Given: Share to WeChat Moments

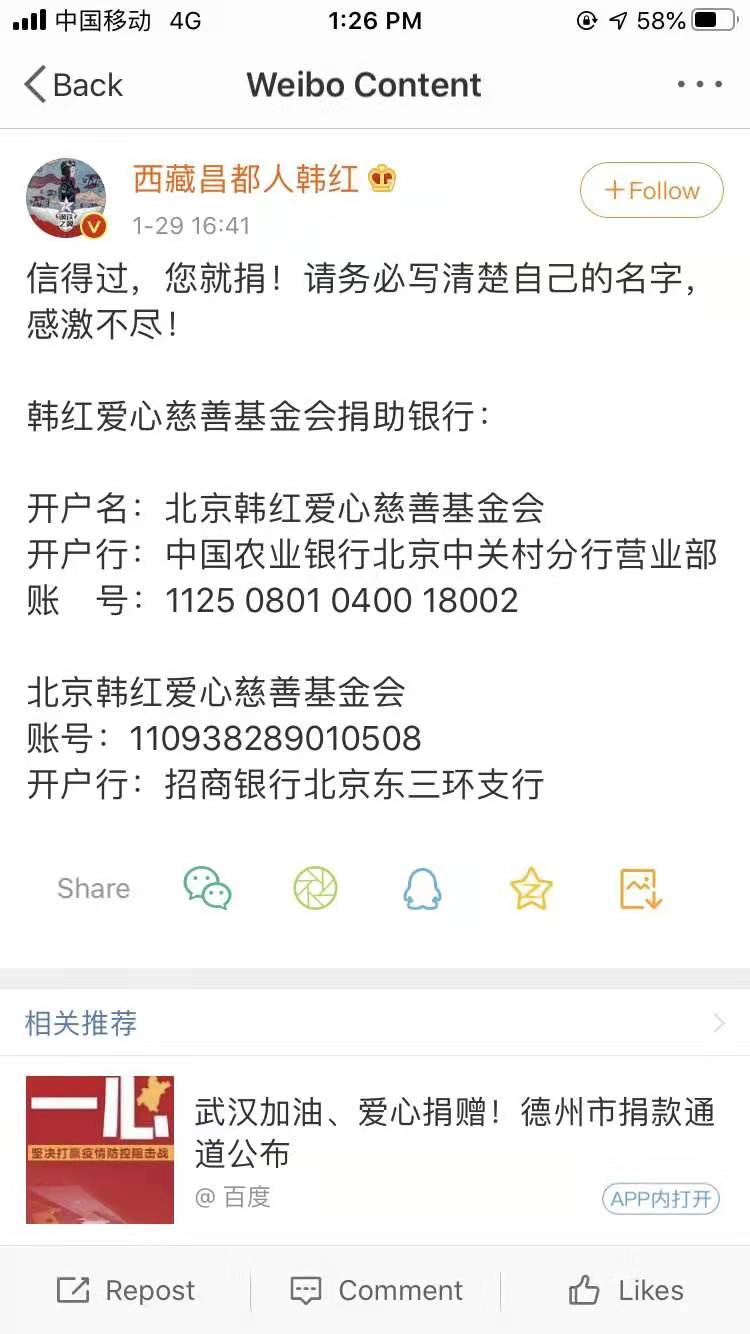Looking at the screenshot, I should 315,888.
